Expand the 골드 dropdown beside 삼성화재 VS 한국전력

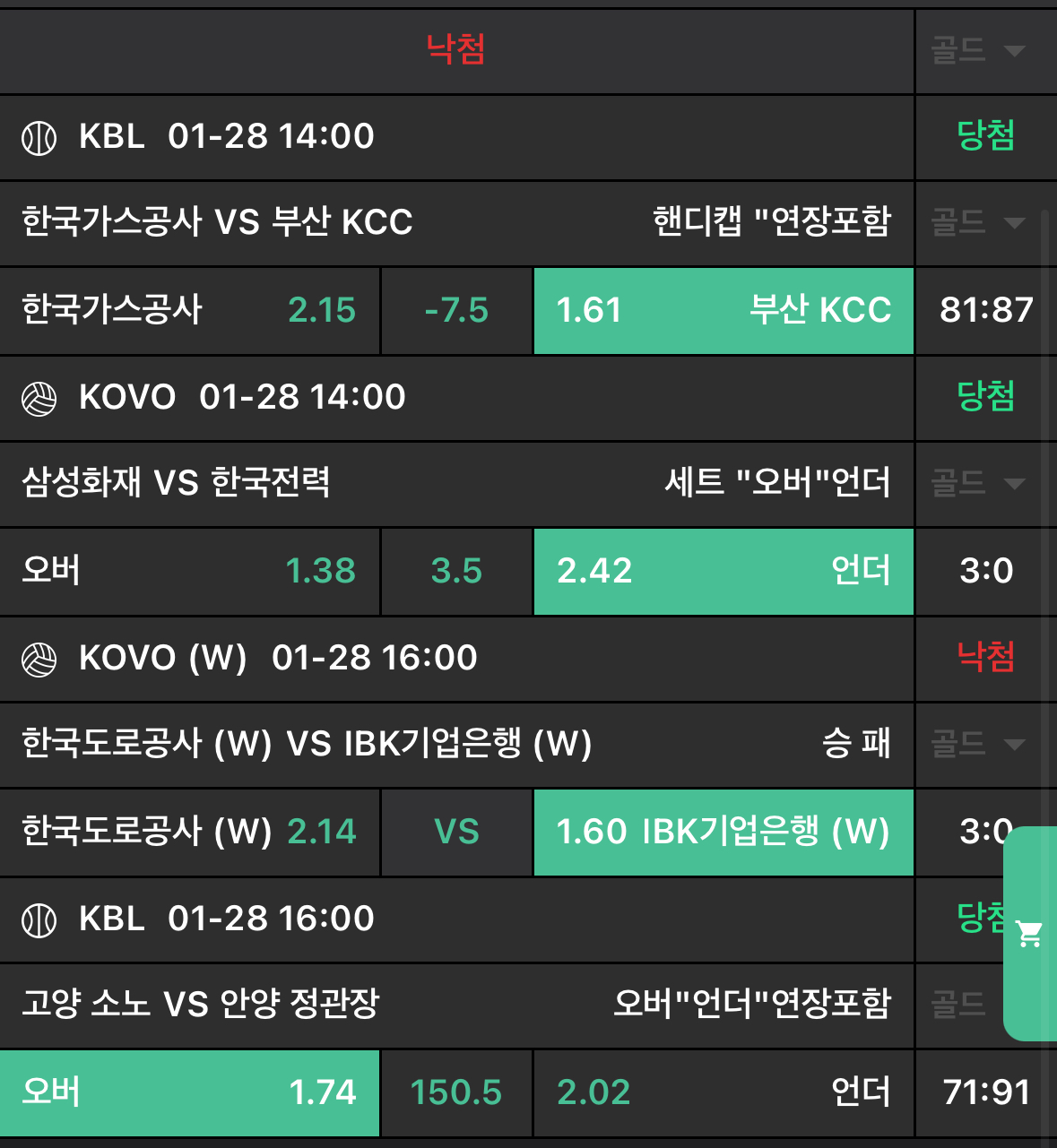tap(977, 484)
